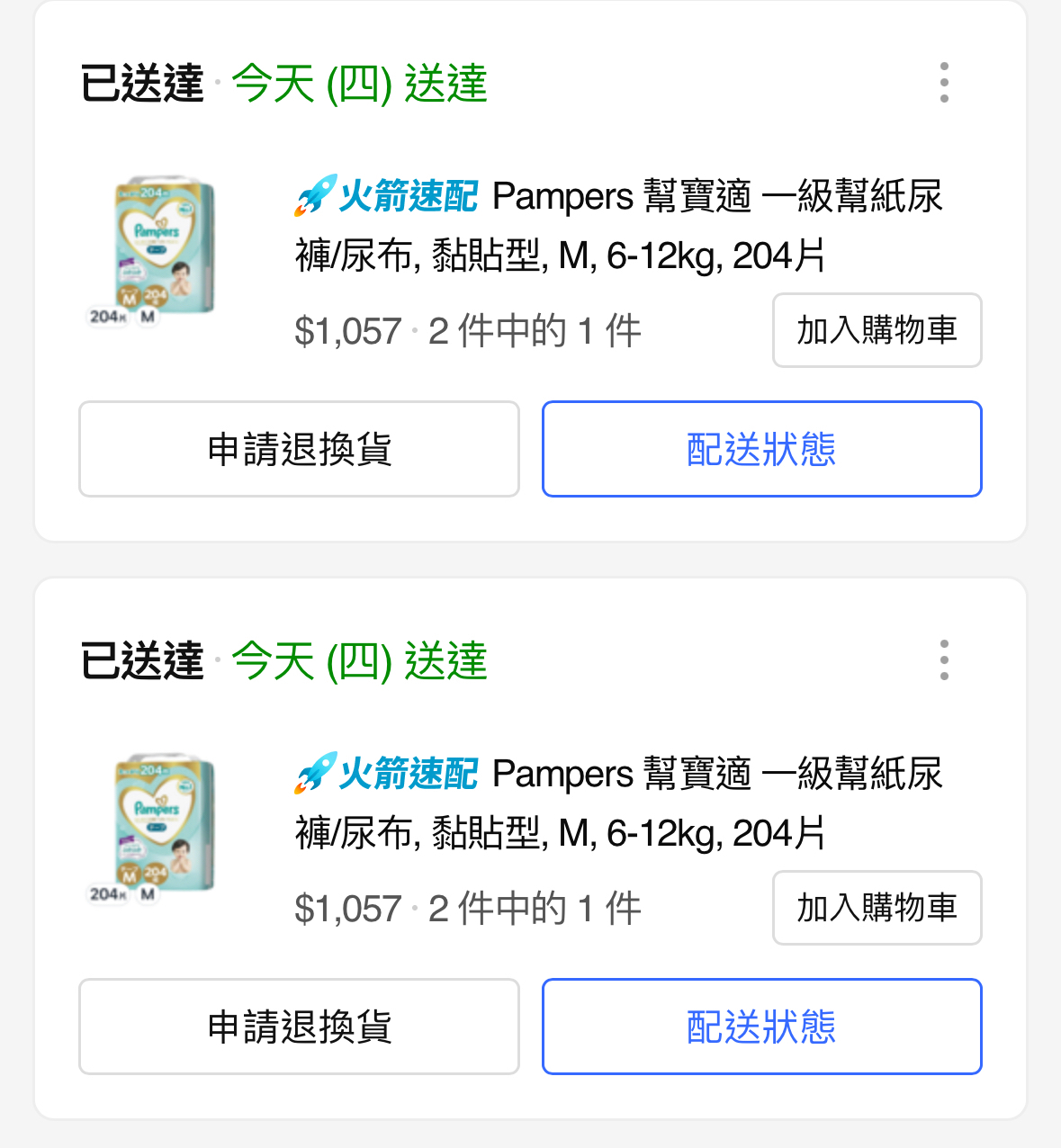
Task: Tap 加入購物車 in the first order card
Action: [x=877, y=330]
